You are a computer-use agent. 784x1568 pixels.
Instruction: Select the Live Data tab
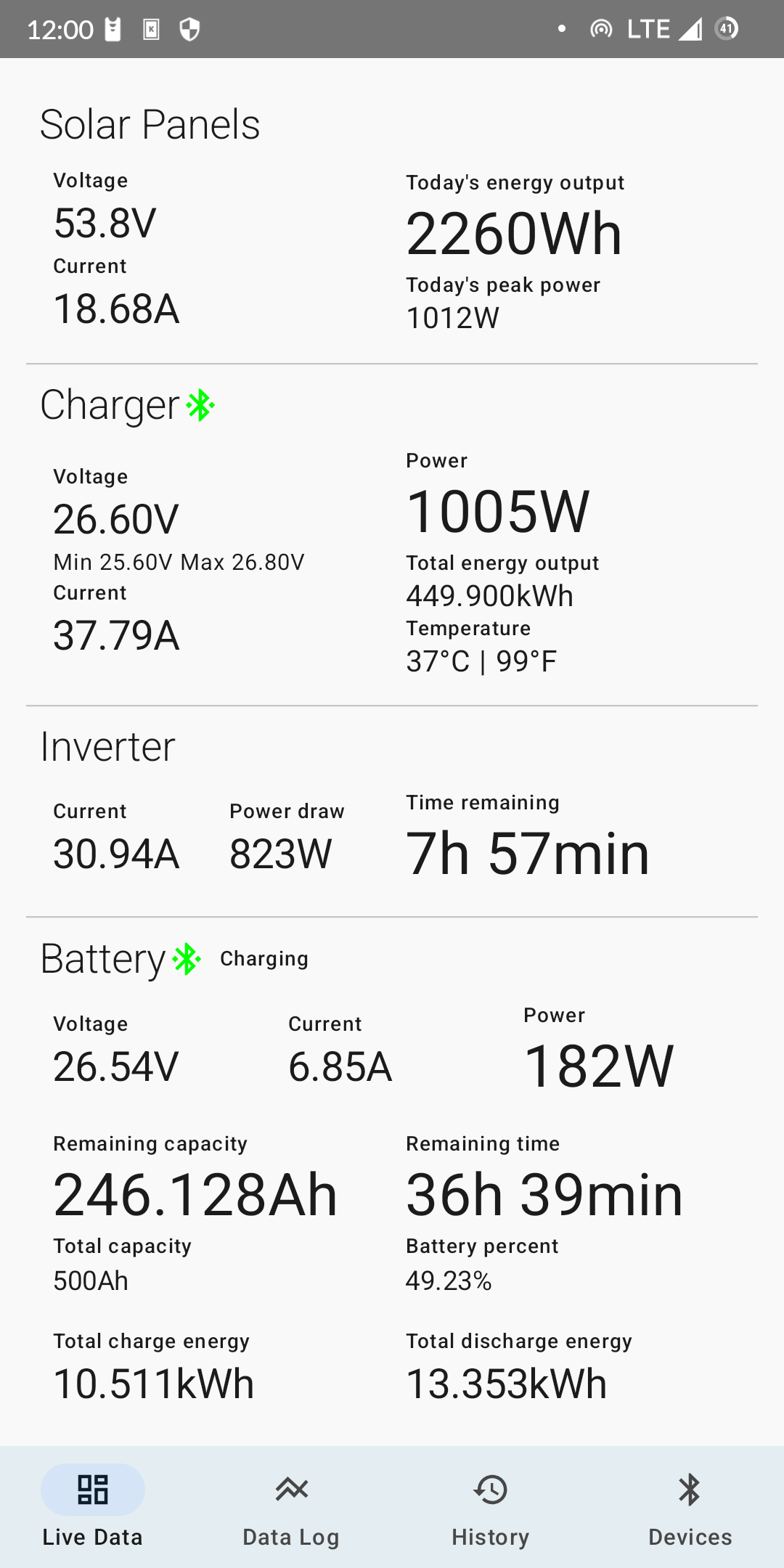(93, 1507)
